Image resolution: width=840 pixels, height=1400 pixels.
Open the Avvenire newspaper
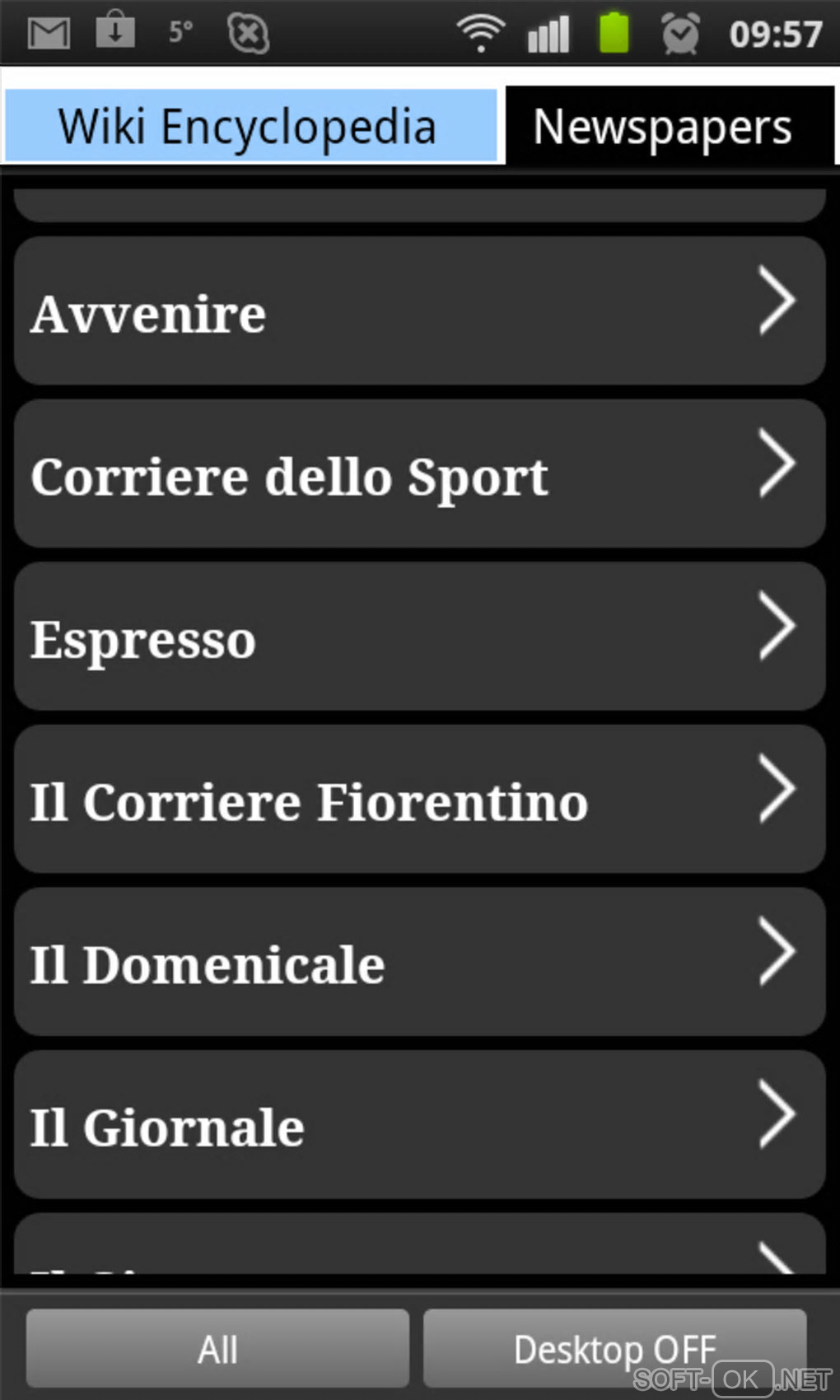420,311
